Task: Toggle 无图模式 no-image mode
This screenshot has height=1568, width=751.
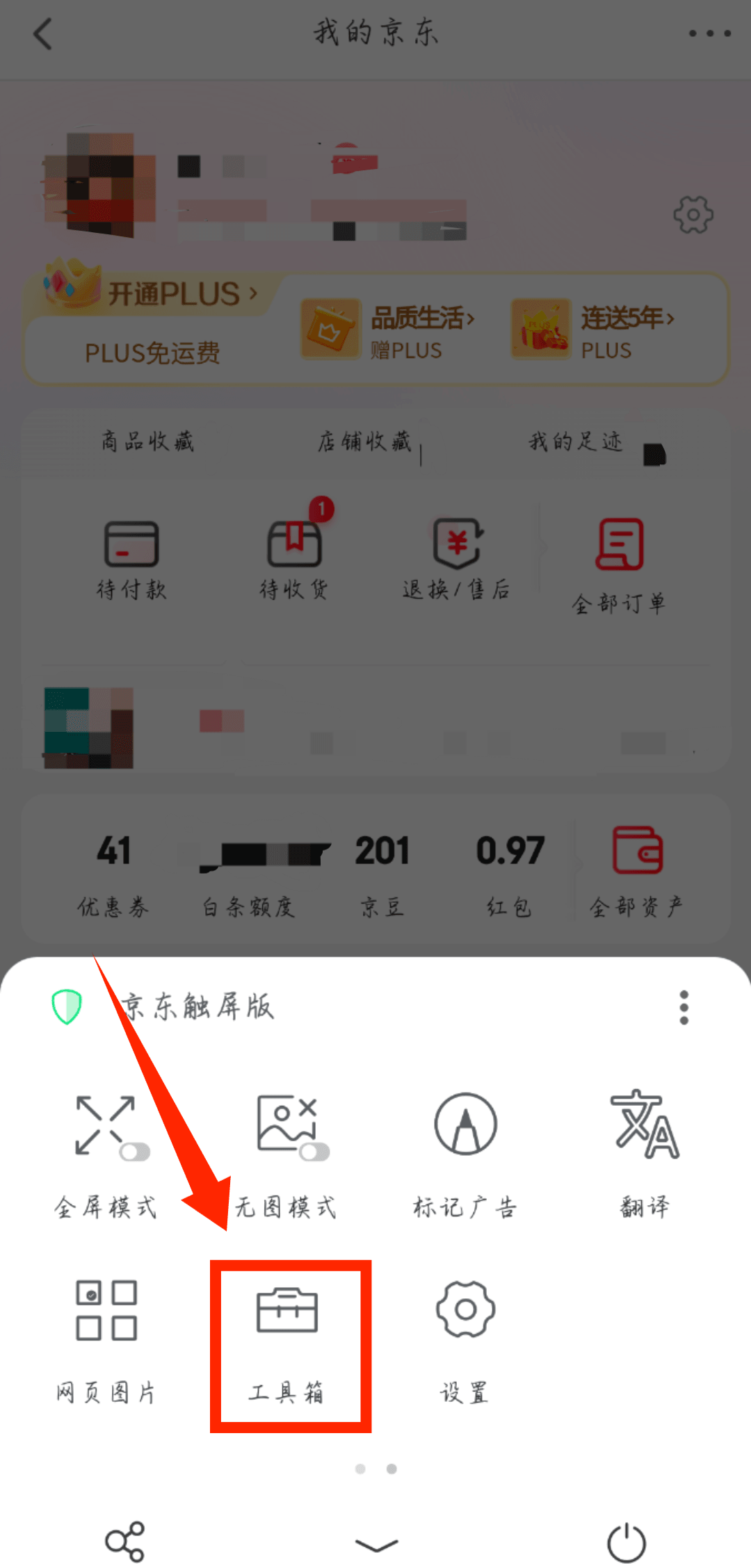Action: pos(287,1154)
